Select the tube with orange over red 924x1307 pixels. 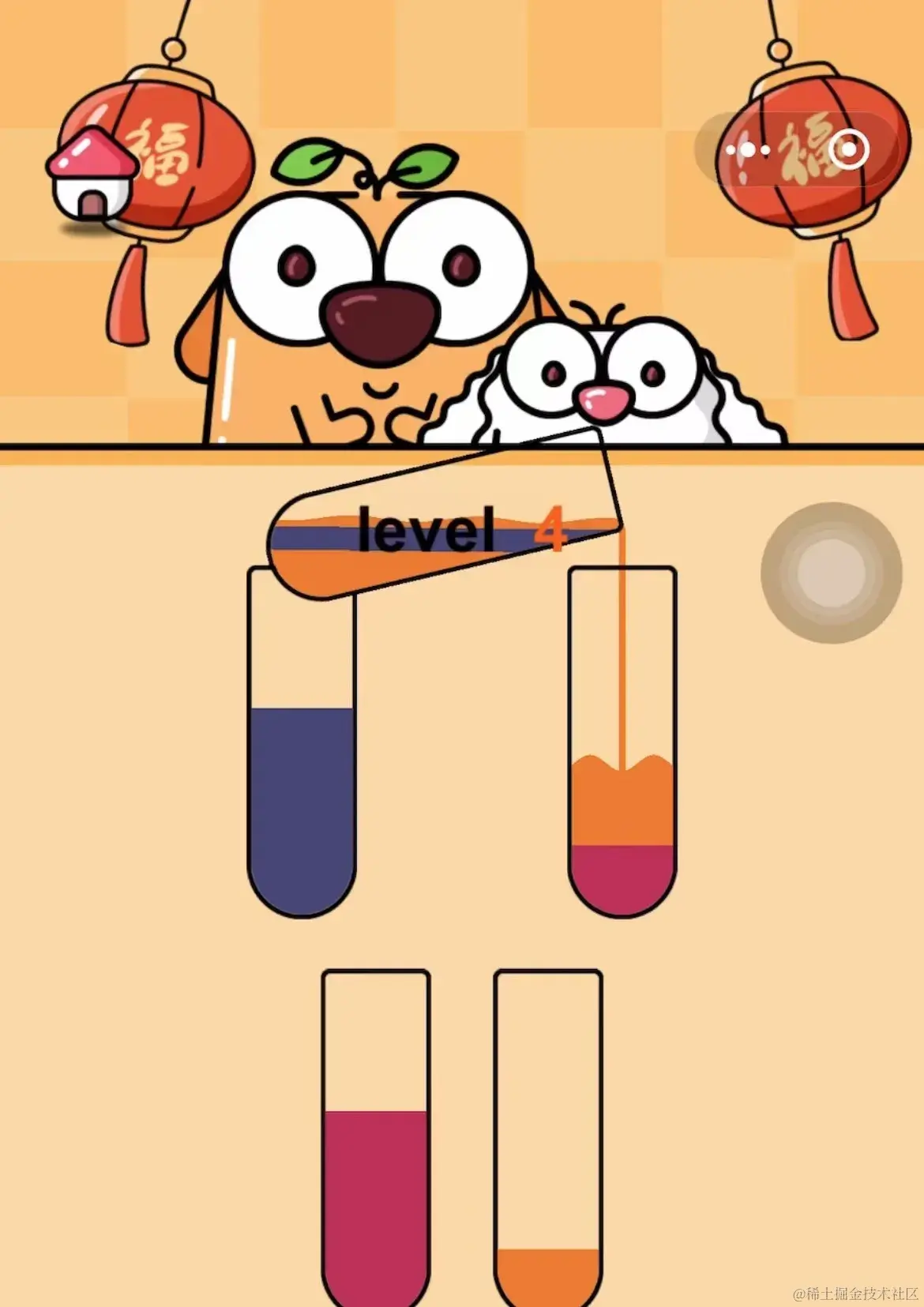(x=622, y=790)
